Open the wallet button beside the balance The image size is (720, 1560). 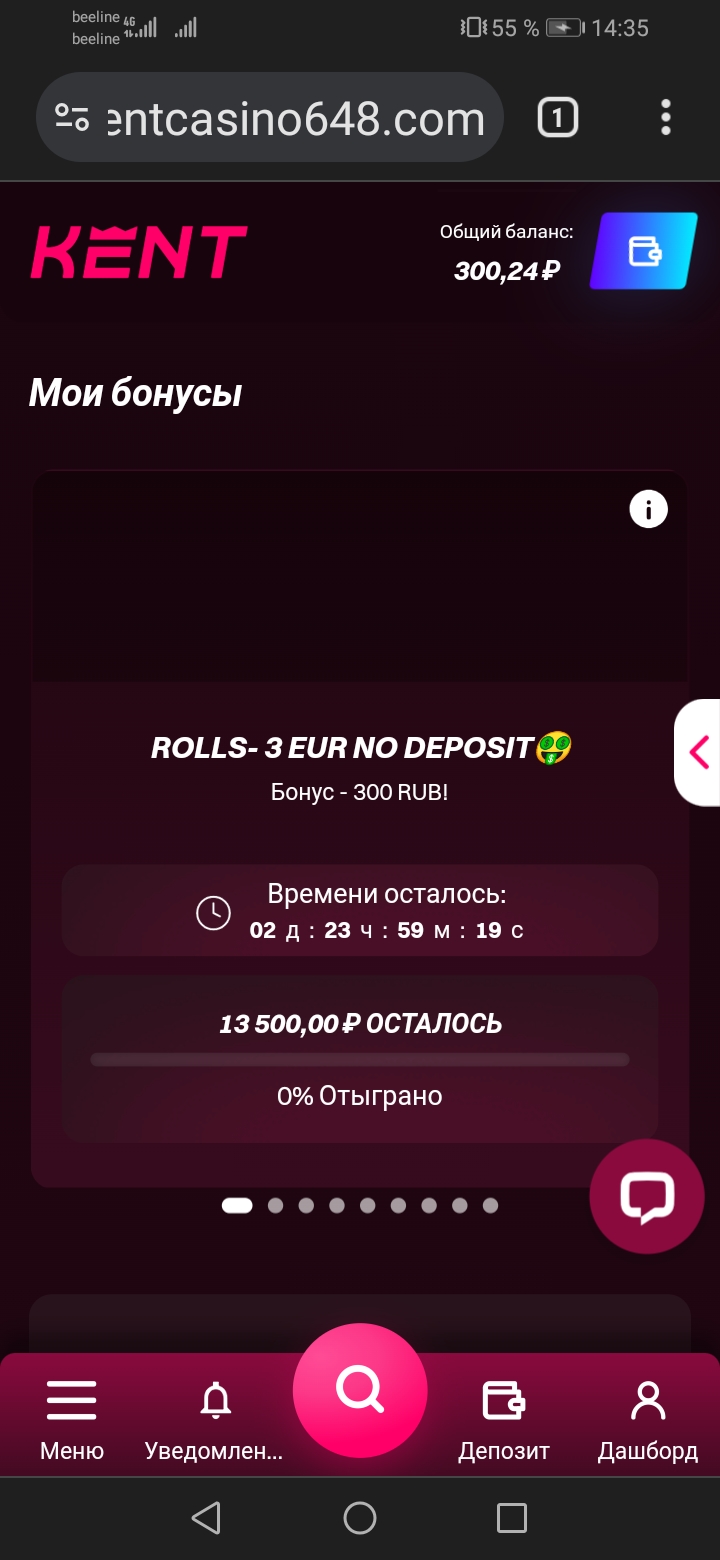pos(643,251)
